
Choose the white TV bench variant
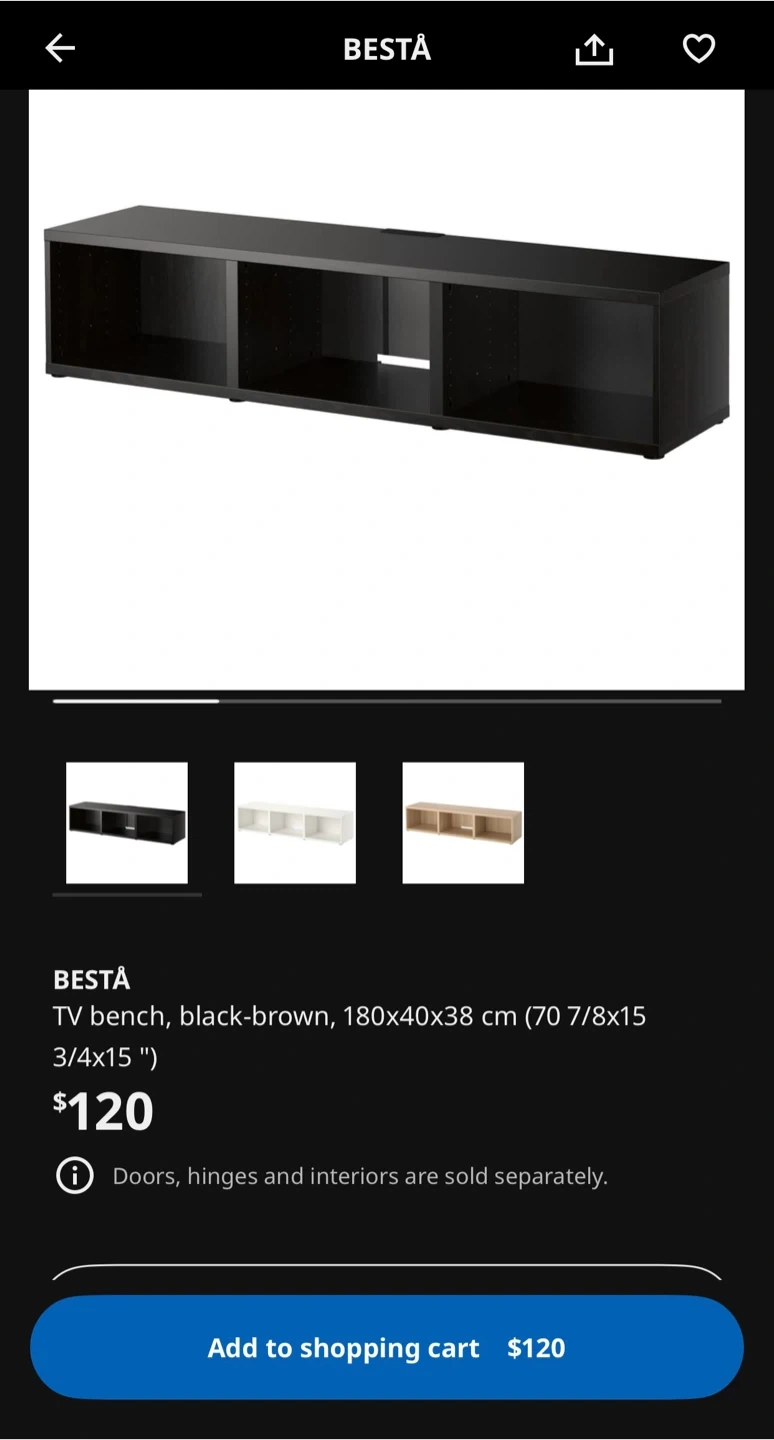(x=295, y=823)
